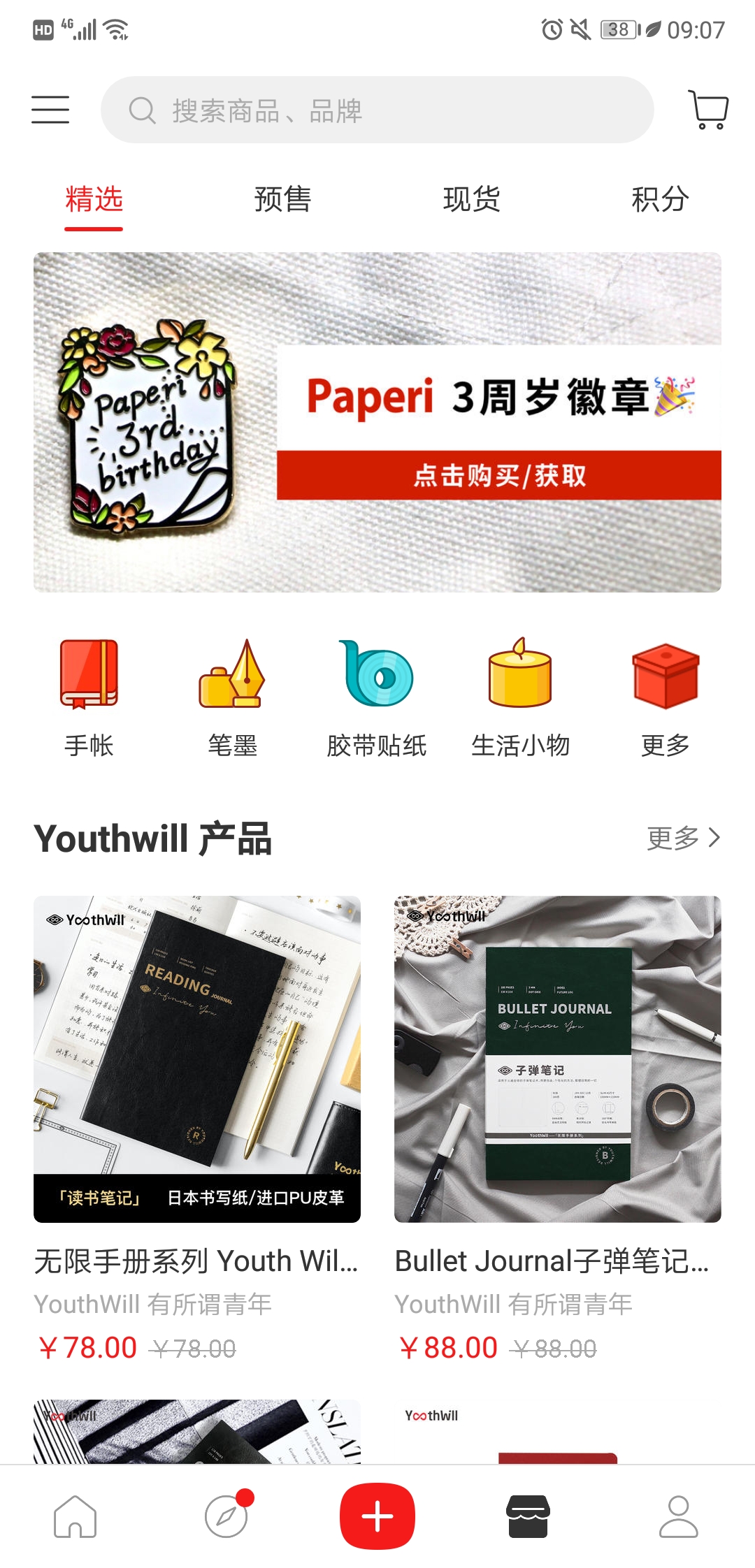Screen dimensions: 755x1568
Task: Select the 积分 tab
Action: point(660,199)
